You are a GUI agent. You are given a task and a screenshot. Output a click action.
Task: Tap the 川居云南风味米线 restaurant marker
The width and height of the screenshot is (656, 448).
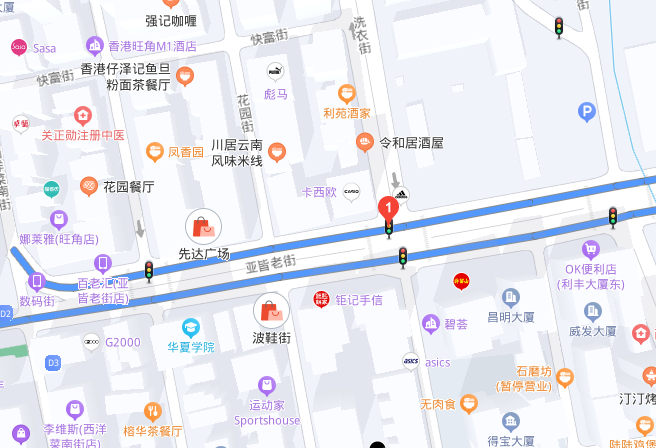pos(277,152)
